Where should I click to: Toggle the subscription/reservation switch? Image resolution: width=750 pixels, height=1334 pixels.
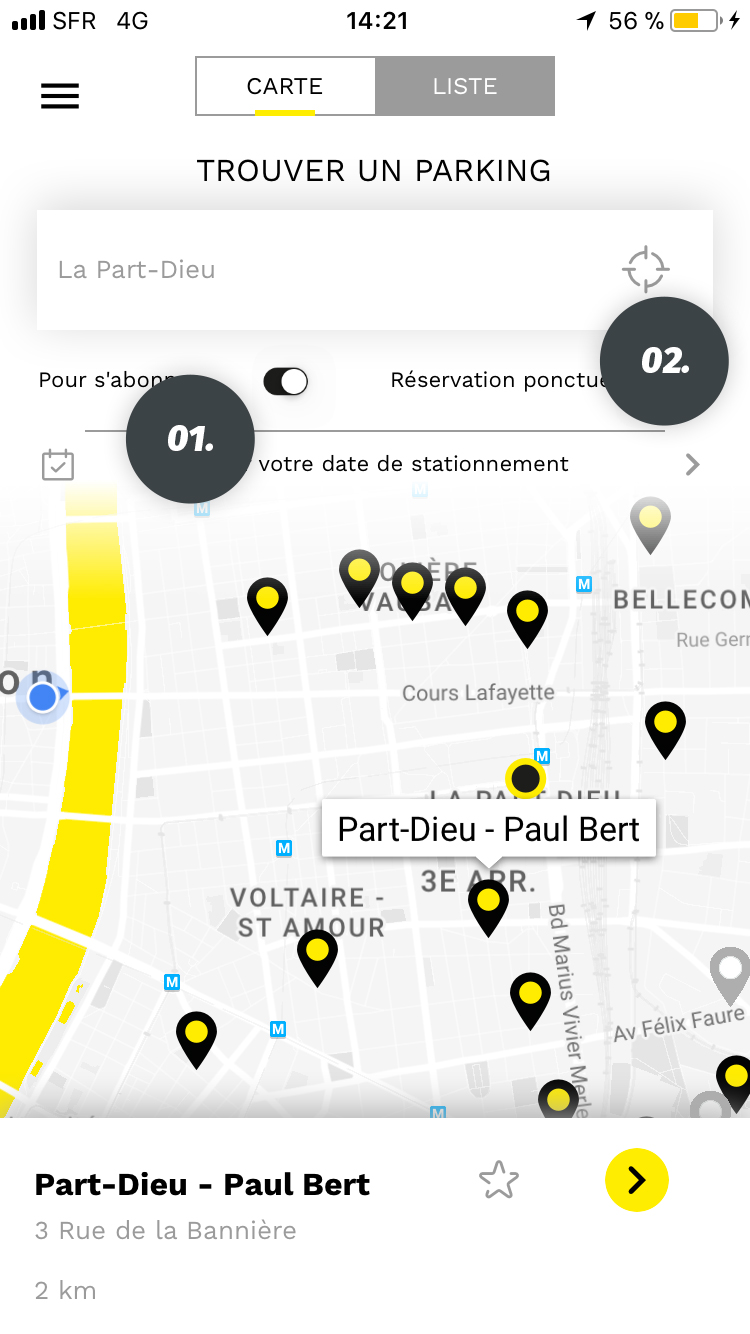285,381
